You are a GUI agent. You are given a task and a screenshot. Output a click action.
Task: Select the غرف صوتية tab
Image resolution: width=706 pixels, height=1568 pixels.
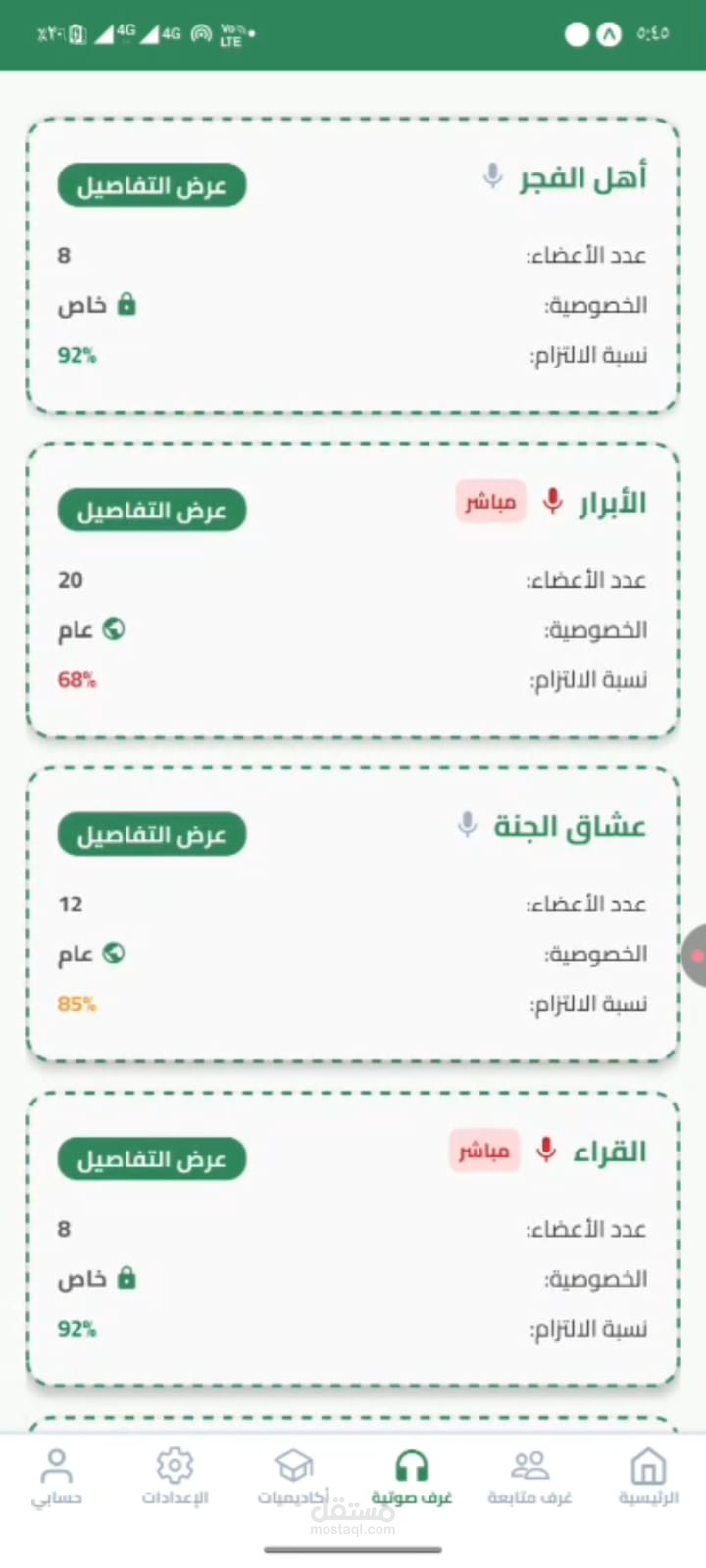tap(411, 1478)
